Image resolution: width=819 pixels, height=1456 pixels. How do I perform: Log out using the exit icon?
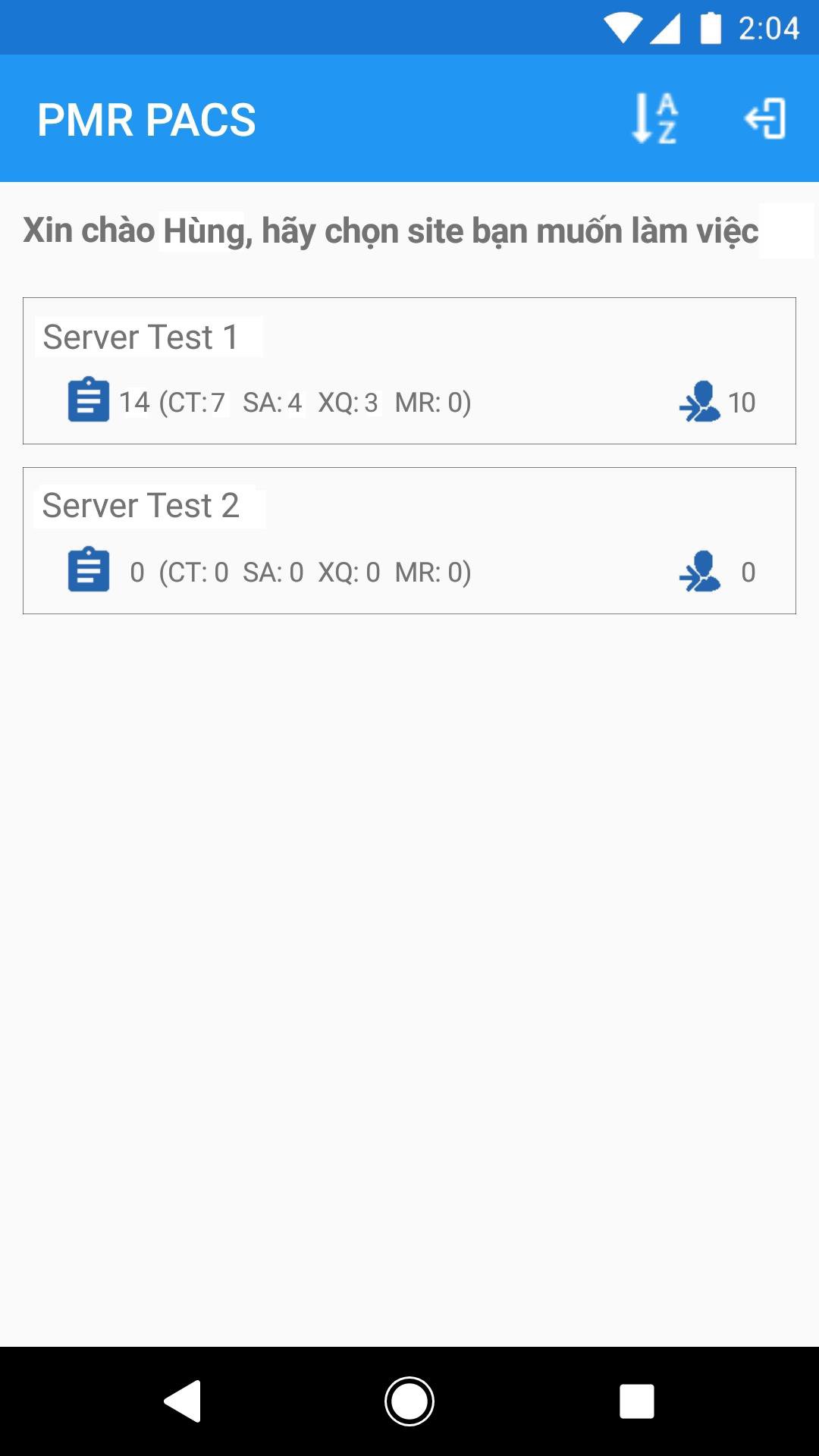click(x=765, y=118)
